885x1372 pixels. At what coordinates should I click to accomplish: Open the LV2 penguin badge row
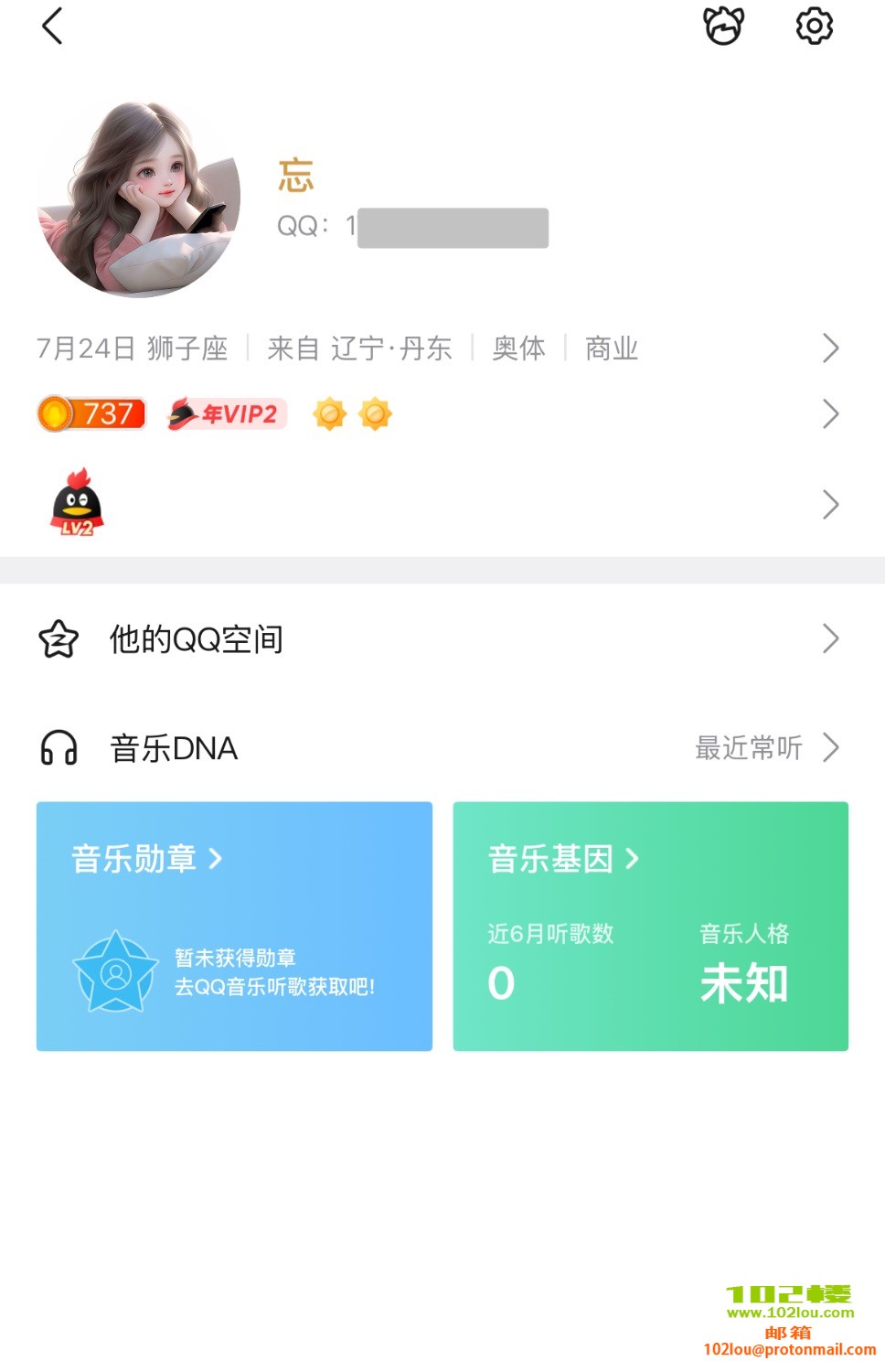(x=437, y=504)
